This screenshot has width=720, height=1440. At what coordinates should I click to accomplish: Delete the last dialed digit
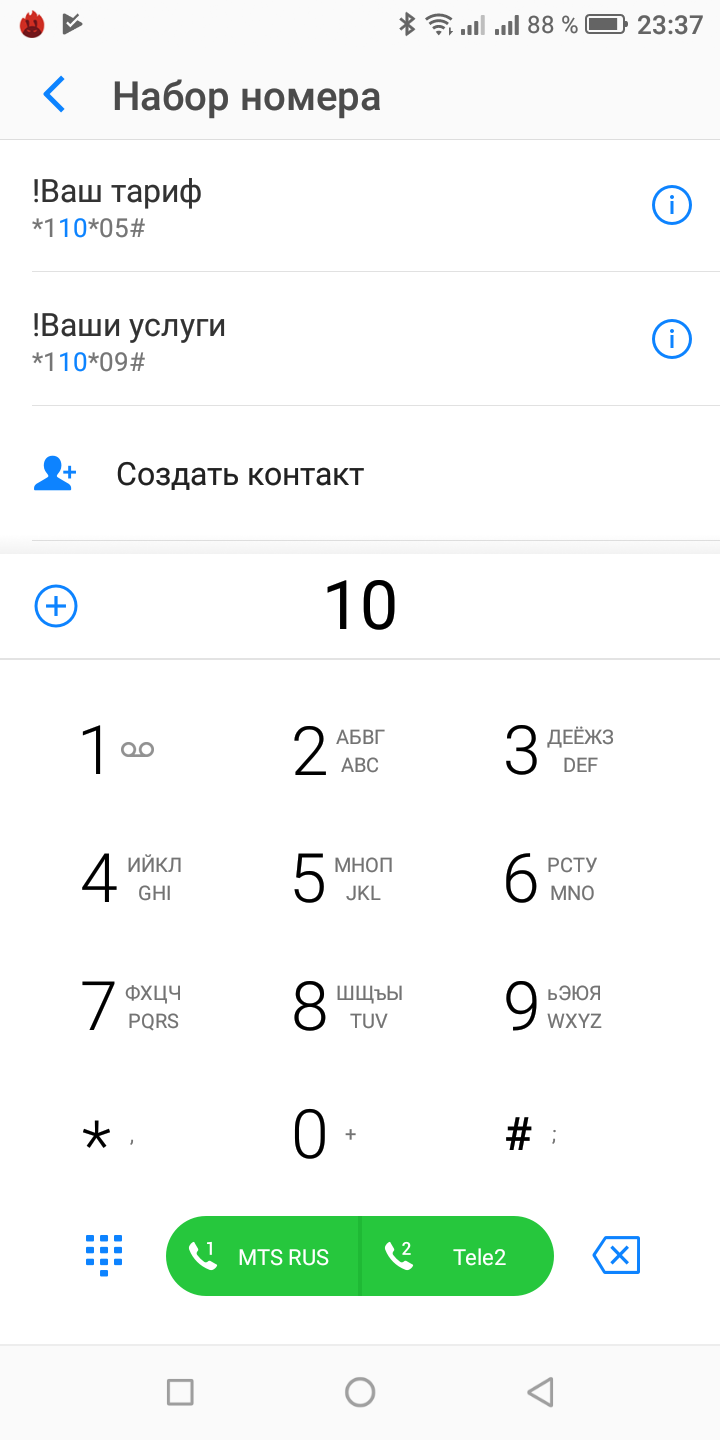point(616,1255)
